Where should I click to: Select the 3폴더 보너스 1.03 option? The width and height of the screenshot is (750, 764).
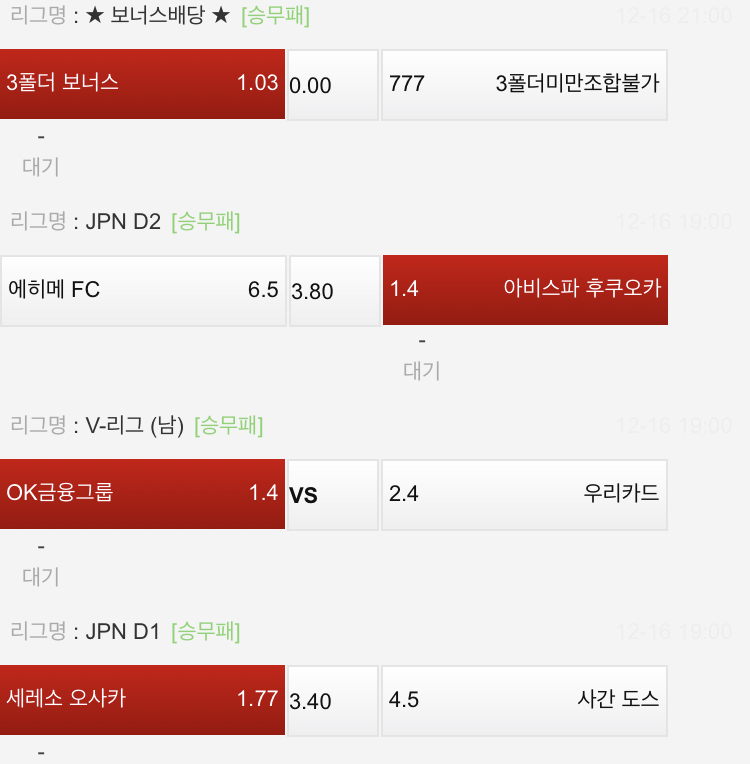pyautogui.click(x=142, y=84)
